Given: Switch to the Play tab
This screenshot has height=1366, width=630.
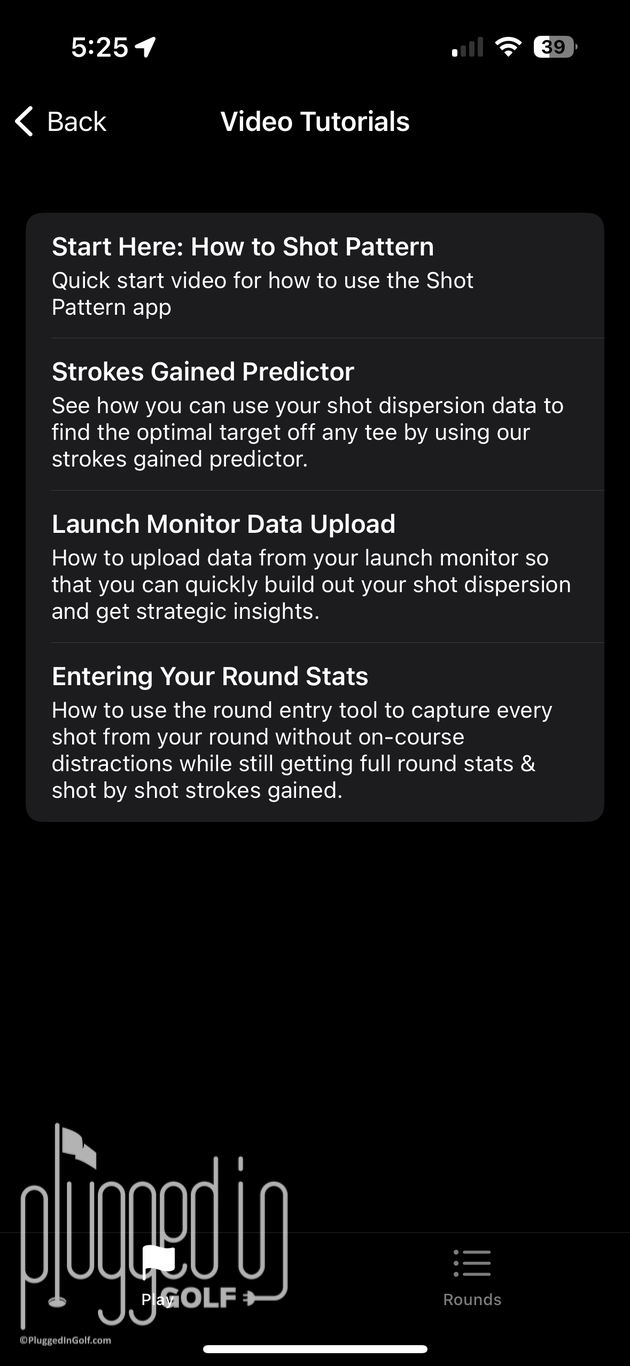Looking at the screenshot, I should point(158,1277).
